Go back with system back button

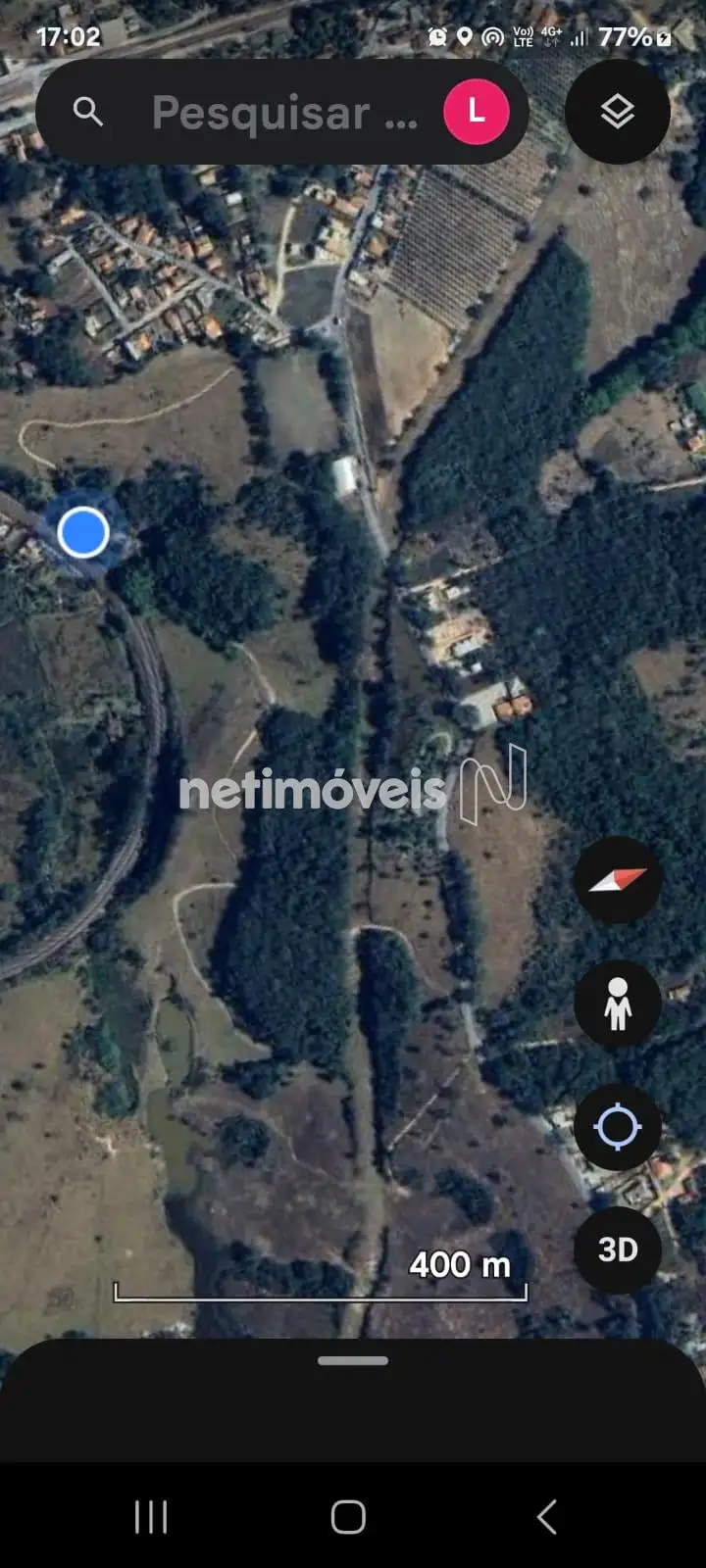tap(547, 1516)
